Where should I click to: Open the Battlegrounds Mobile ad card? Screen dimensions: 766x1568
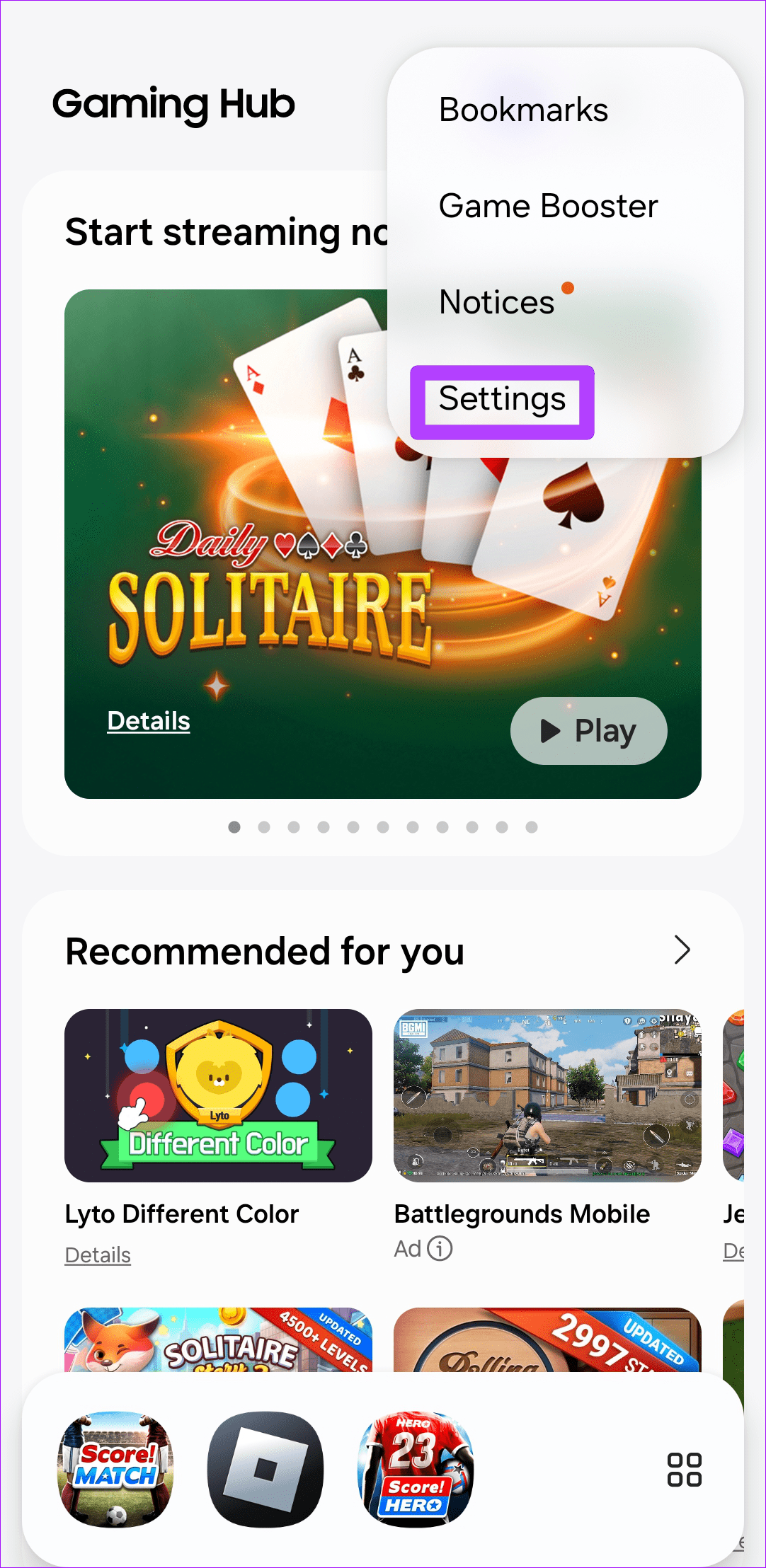[x=547, y=1095]
